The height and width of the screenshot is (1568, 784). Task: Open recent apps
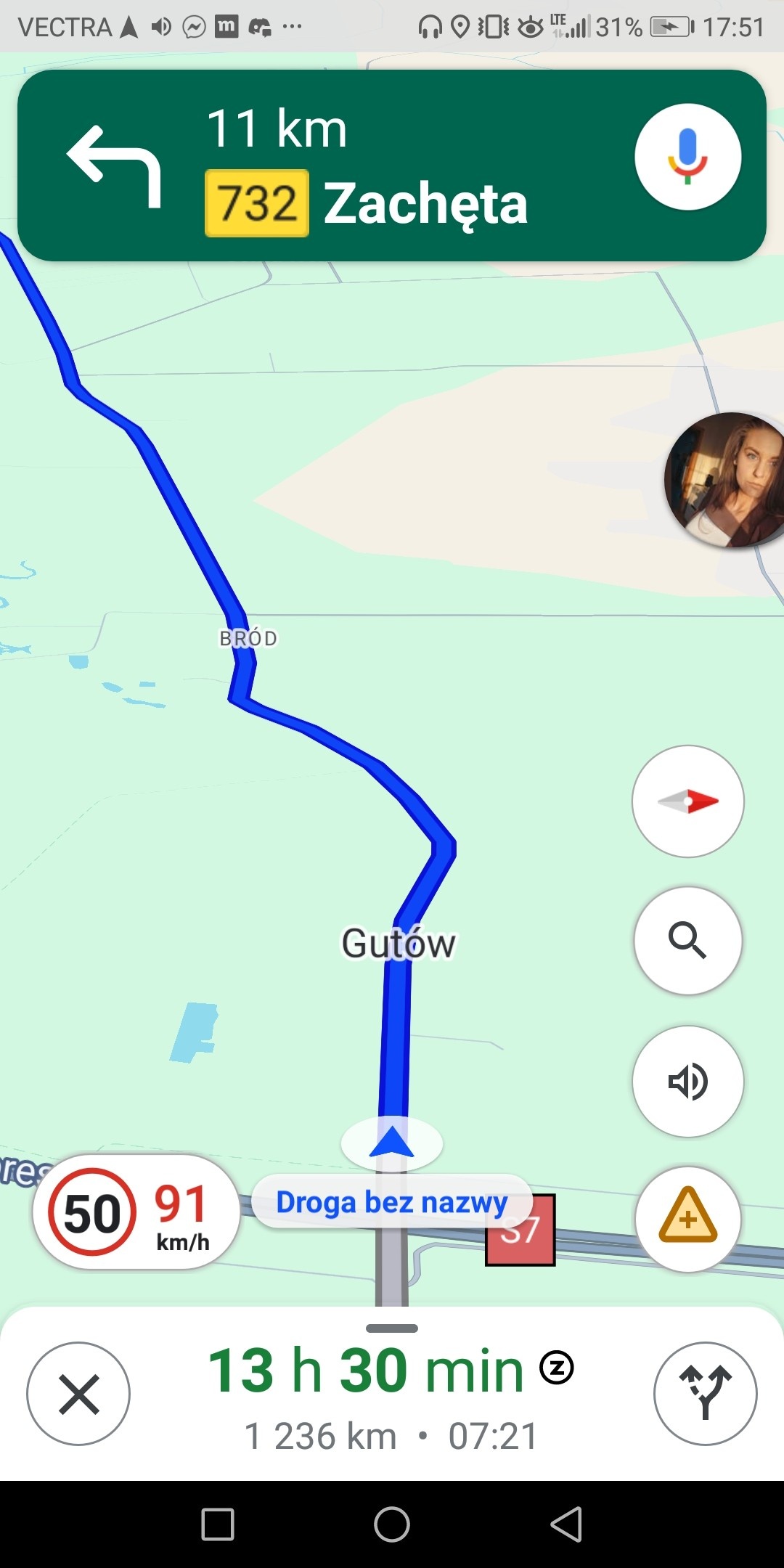pyautogui.click(x=218, y=1524)
